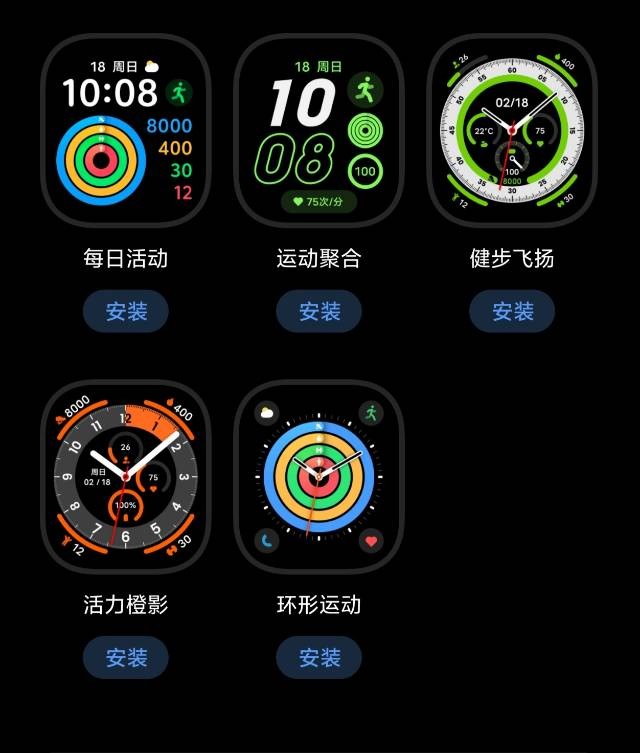The height and width of the screenshot is (753, 640).
Task: Install the 健步飞扬 watch face
Action: (x=512, y=311)
